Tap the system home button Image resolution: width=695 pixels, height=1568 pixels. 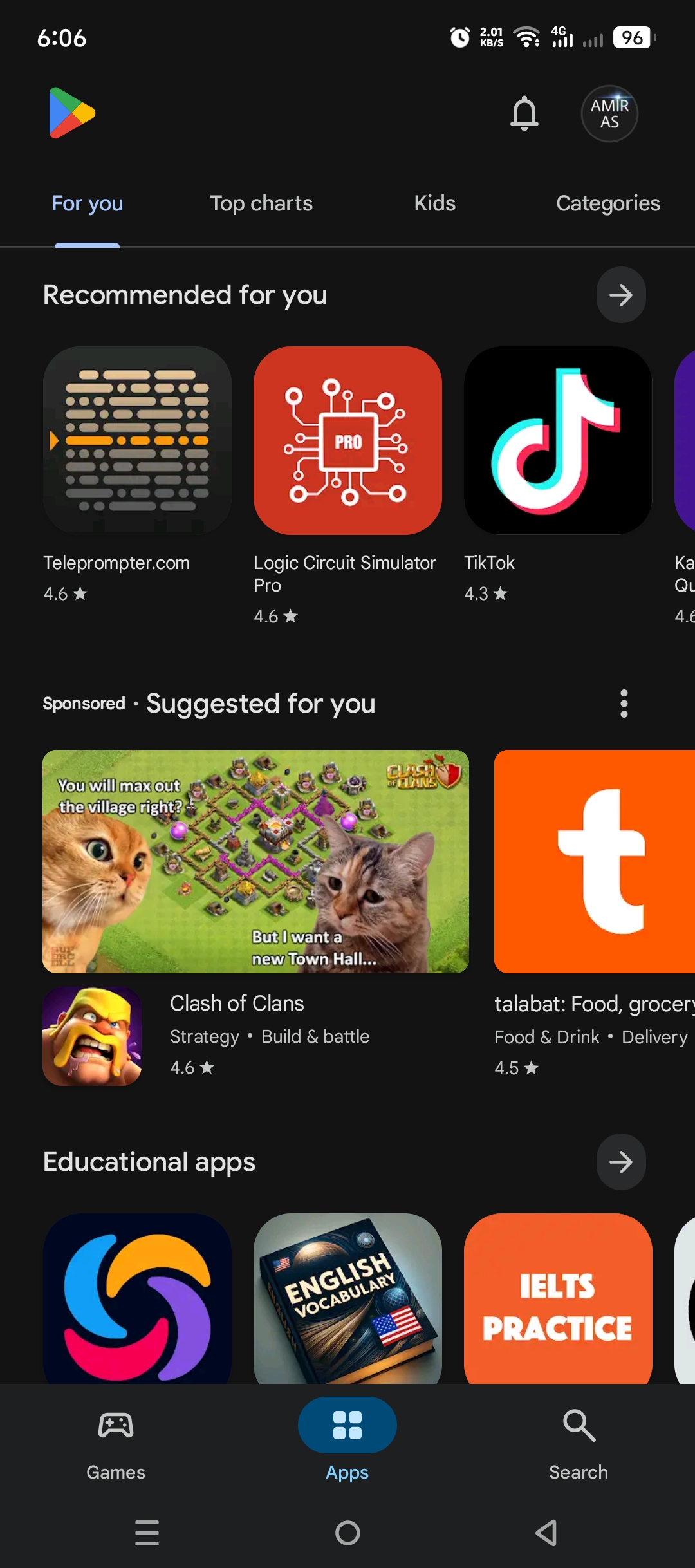[347, 1533]
